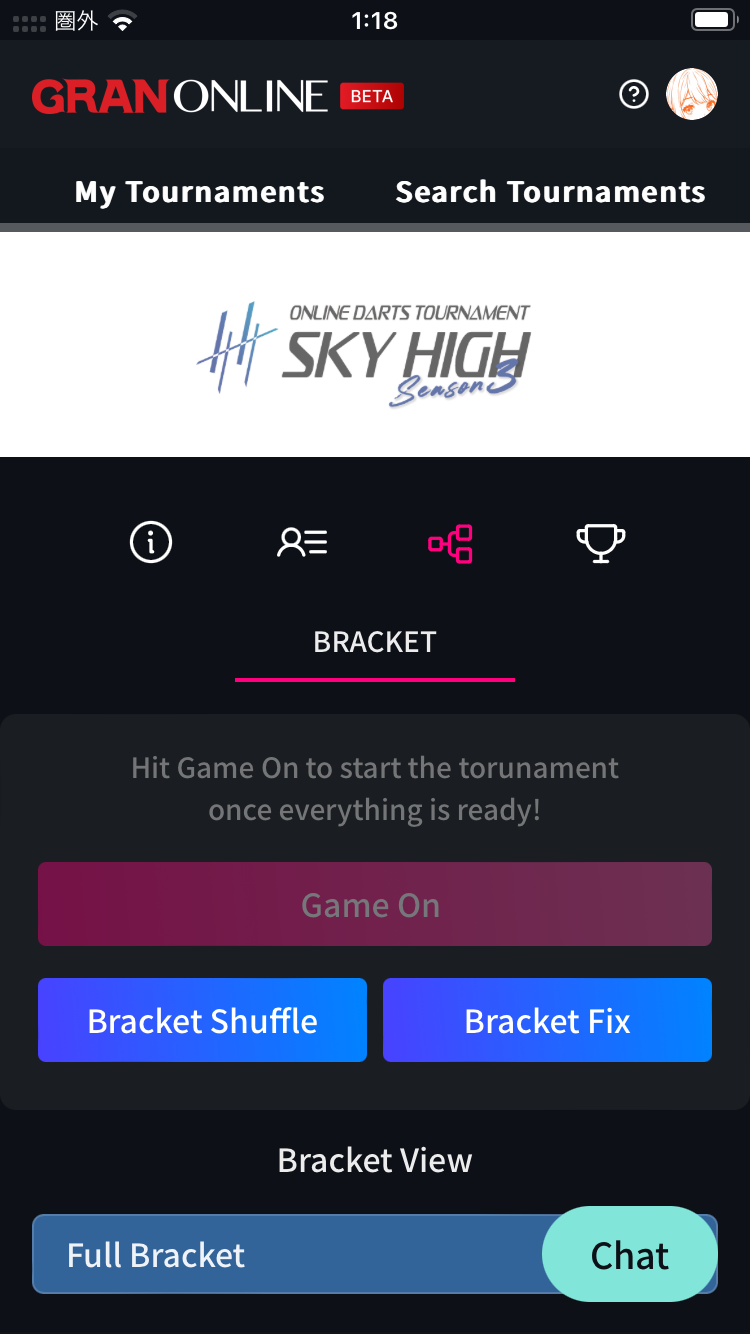The height and width of the screenshot is (1334, 750).
Task: Open the Chat bubble
Action: click(x=629, y=1254)
